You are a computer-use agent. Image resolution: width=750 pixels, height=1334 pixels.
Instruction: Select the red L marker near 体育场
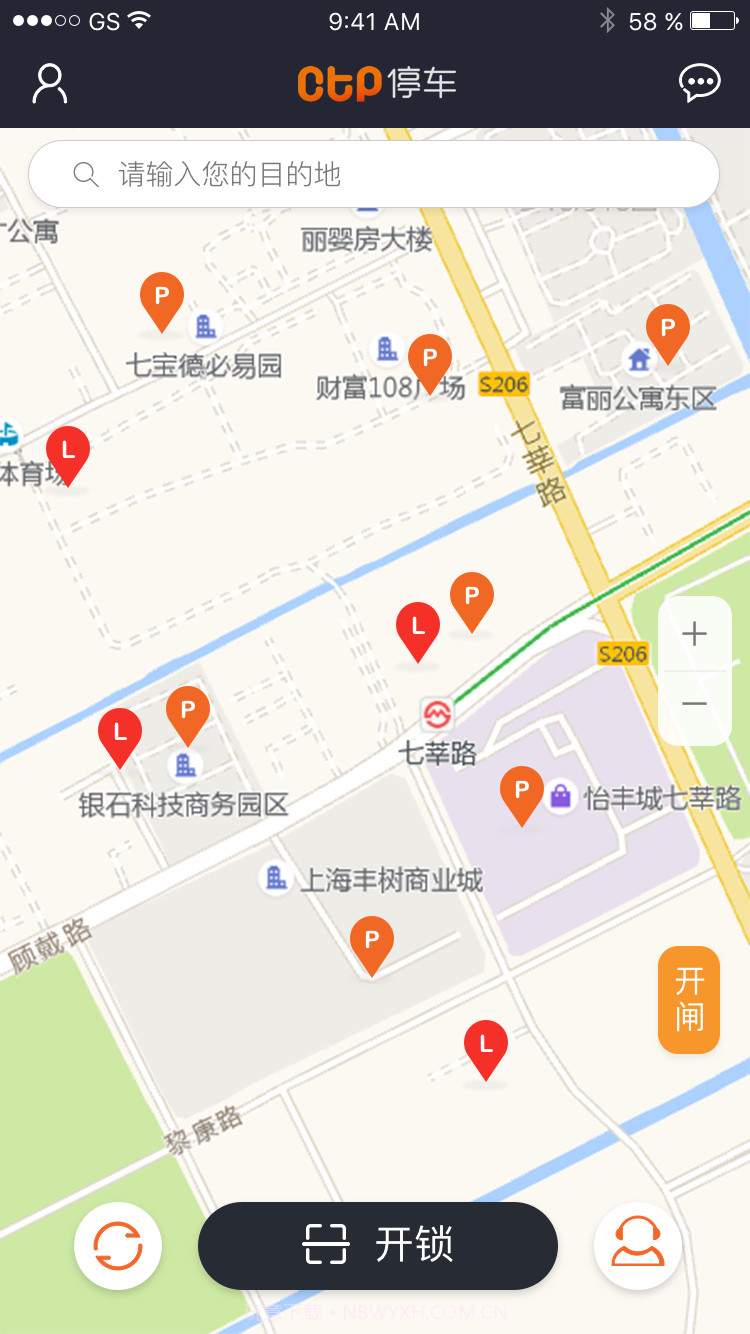(68, 453)
